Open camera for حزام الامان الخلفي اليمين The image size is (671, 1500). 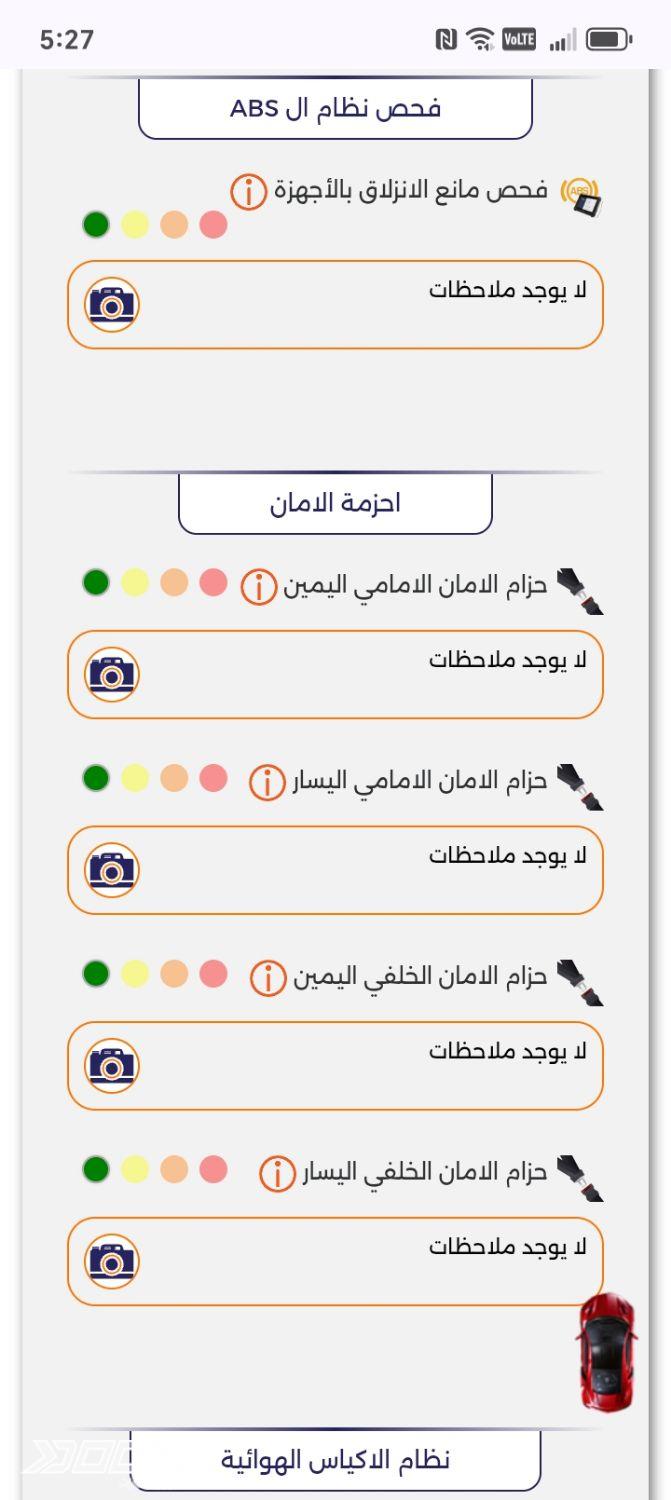(111, 1066)
